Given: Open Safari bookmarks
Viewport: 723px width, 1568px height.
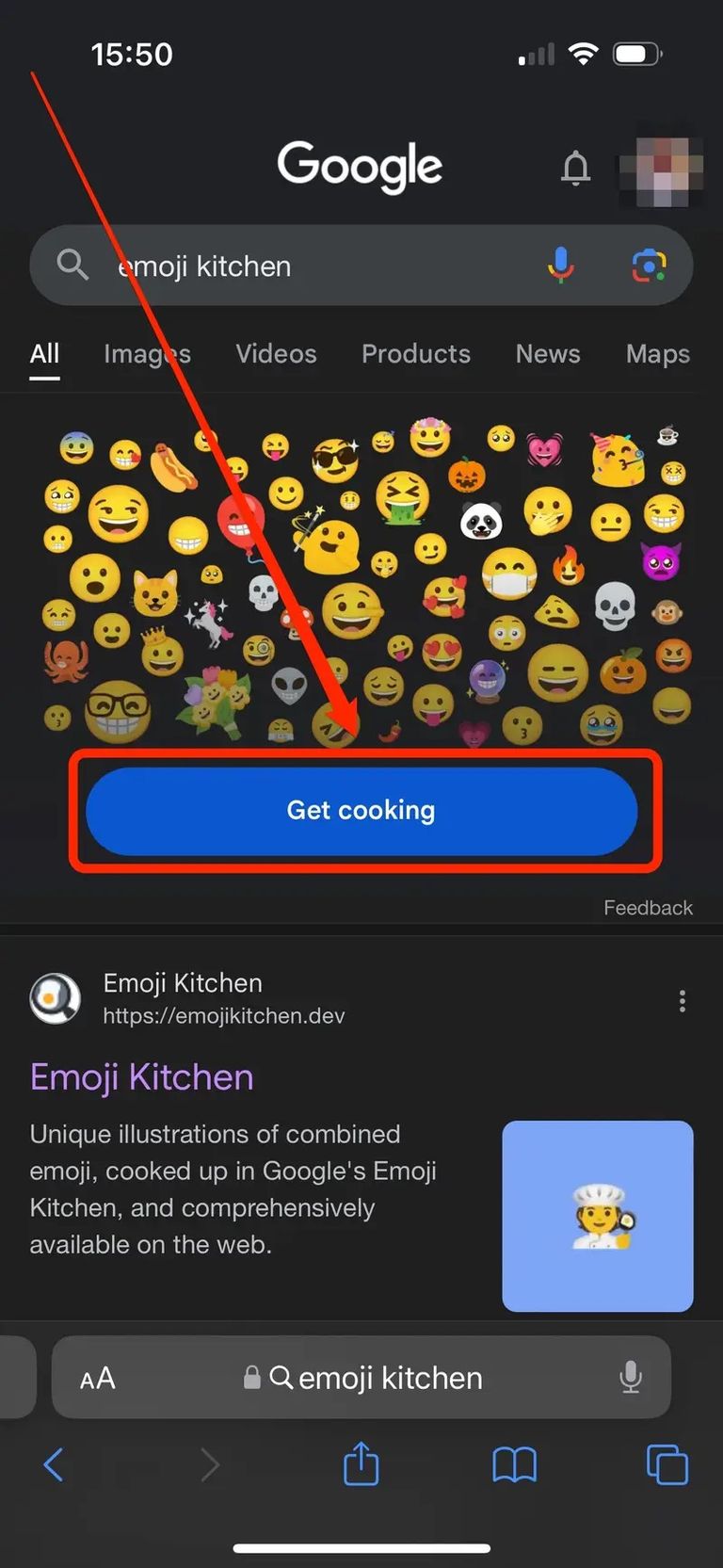Looking at the screenshot, I should point(514,1465).
